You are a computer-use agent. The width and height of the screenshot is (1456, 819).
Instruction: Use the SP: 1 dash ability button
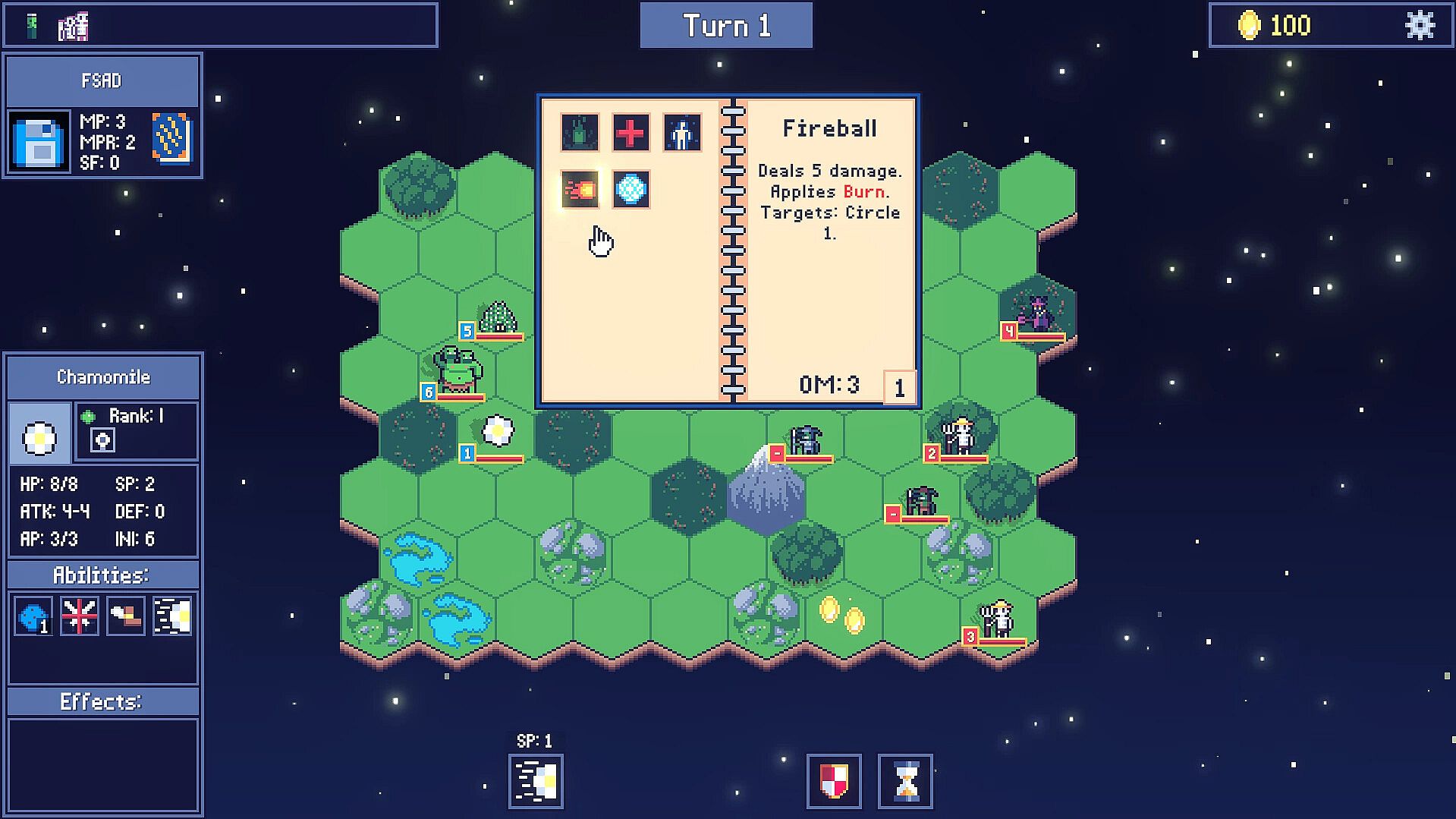point(536,781)
